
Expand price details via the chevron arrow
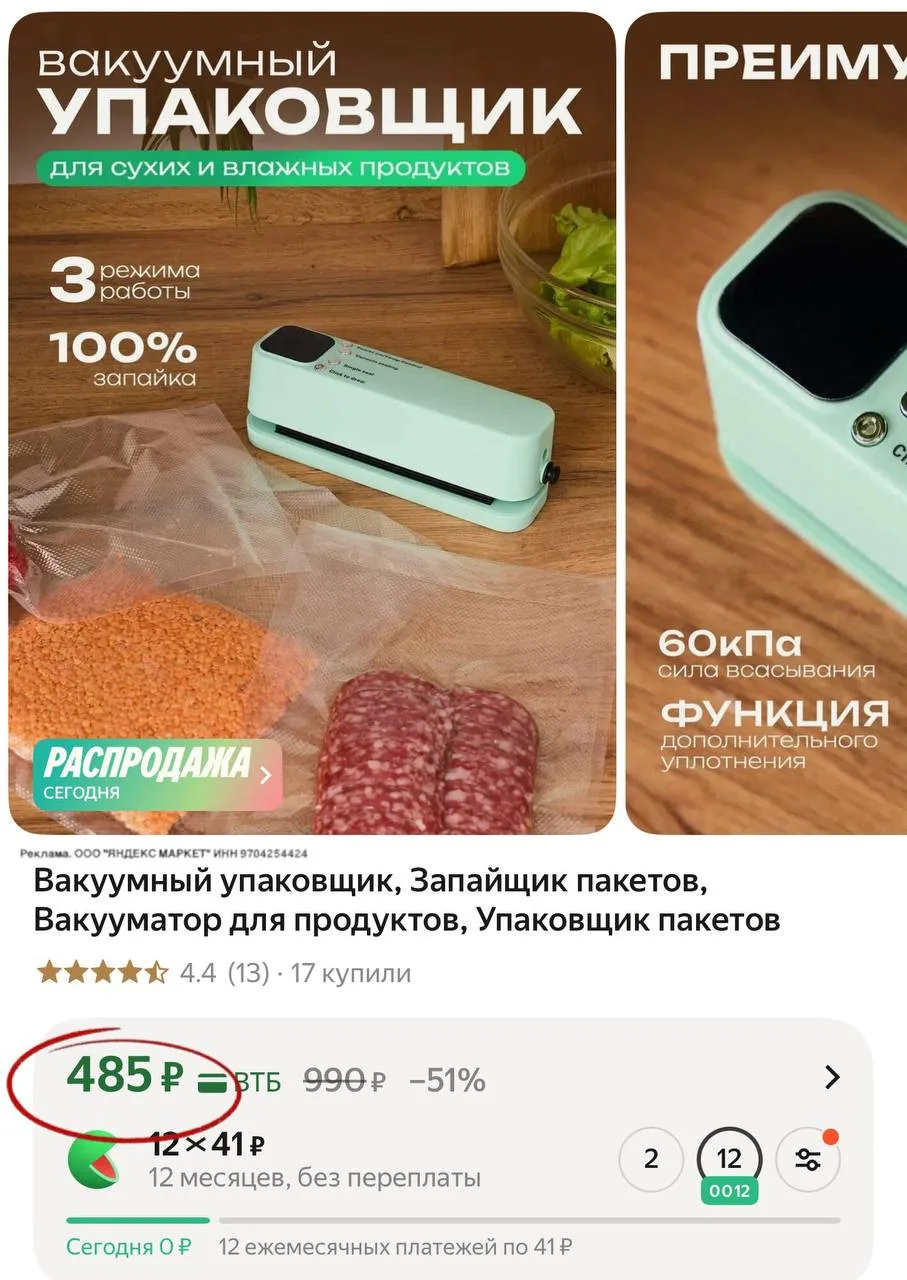pyautogui.click(x=831, y=1078)
